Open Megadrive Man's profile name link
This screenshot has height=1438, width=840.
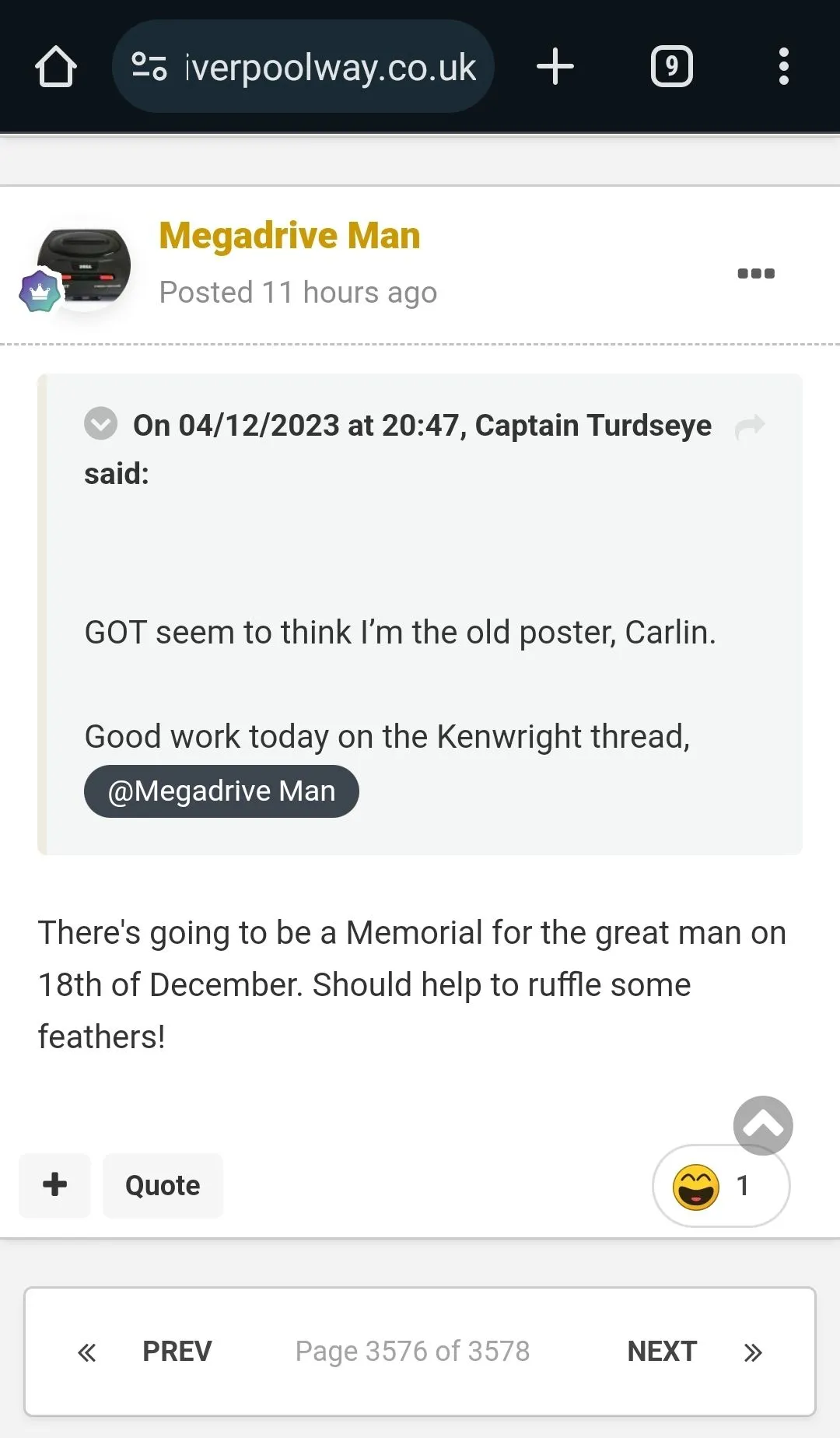click(x=289, y=236)
